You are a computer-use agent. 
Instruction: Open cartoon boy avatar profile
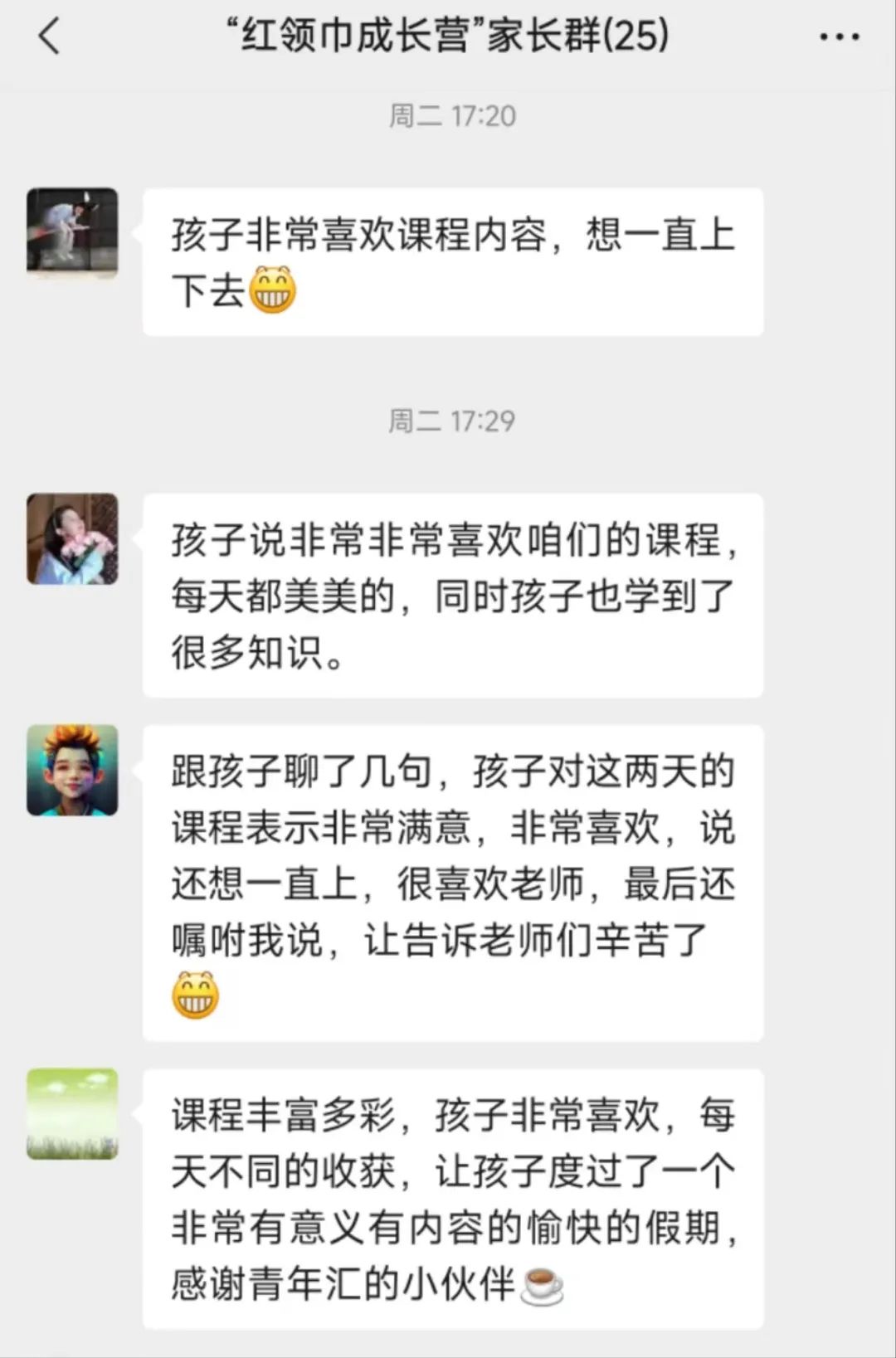72,771
